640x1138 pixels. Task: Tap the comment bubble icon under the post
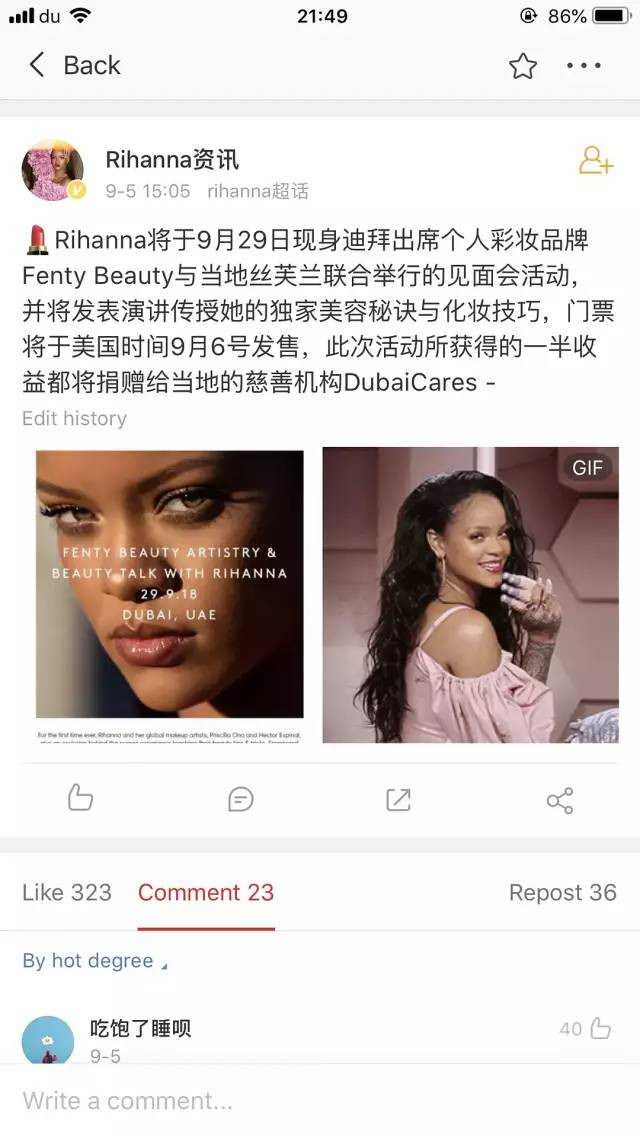tap(240, 800)
